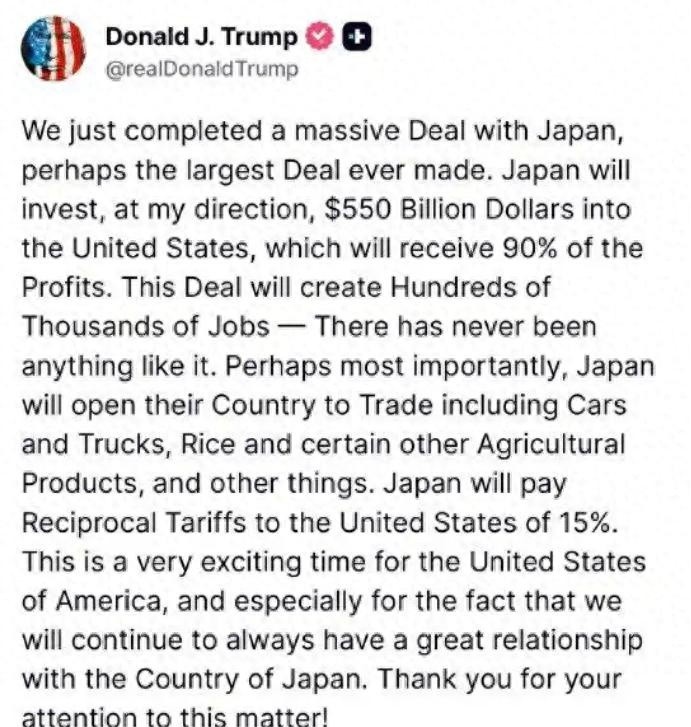Open the @realDonaldTrump profile handle
This screenshot has width=691, height=727.
[201, 71]
